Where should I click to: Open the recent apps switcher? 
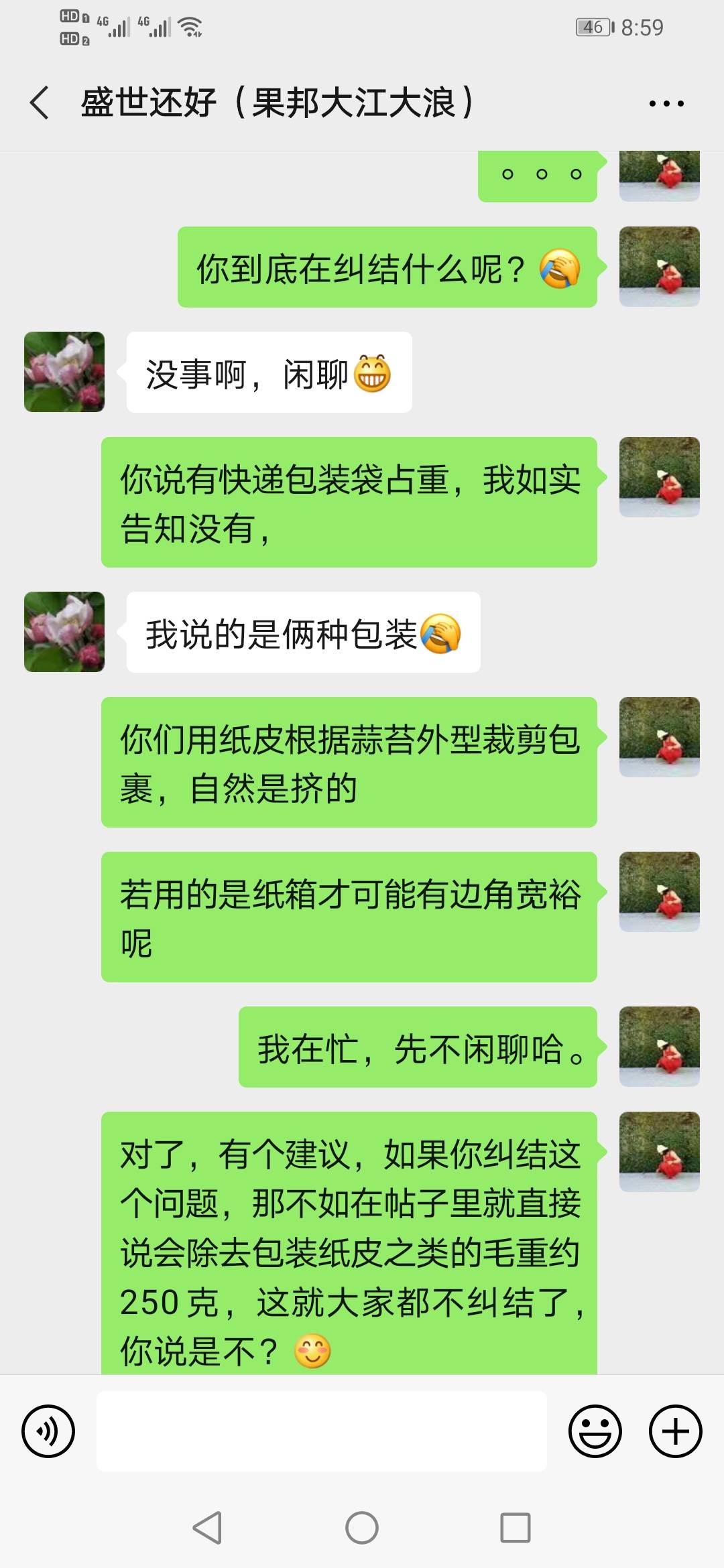516,1528
